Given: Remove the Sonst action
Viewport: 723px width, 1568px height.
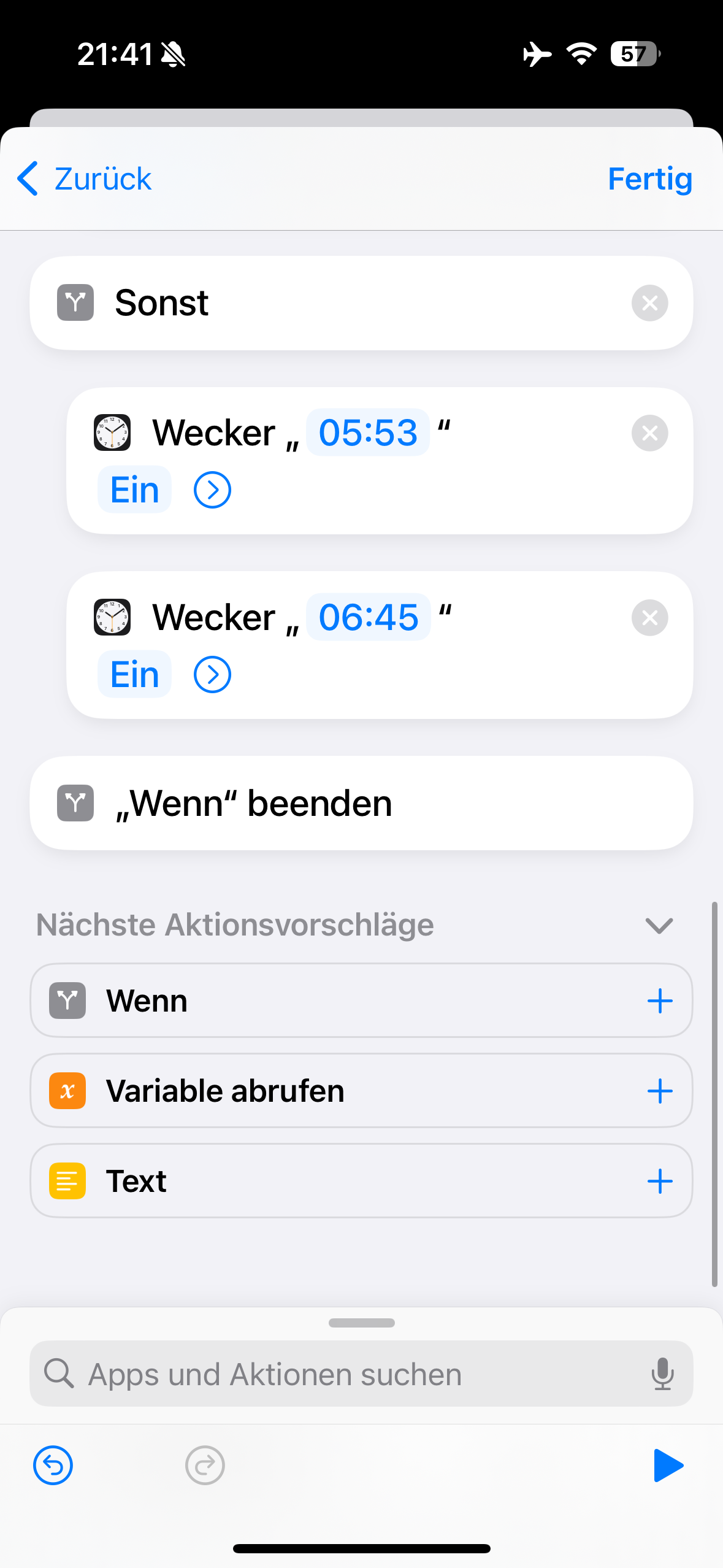Looking at the screenshot, I should (649, 303).
